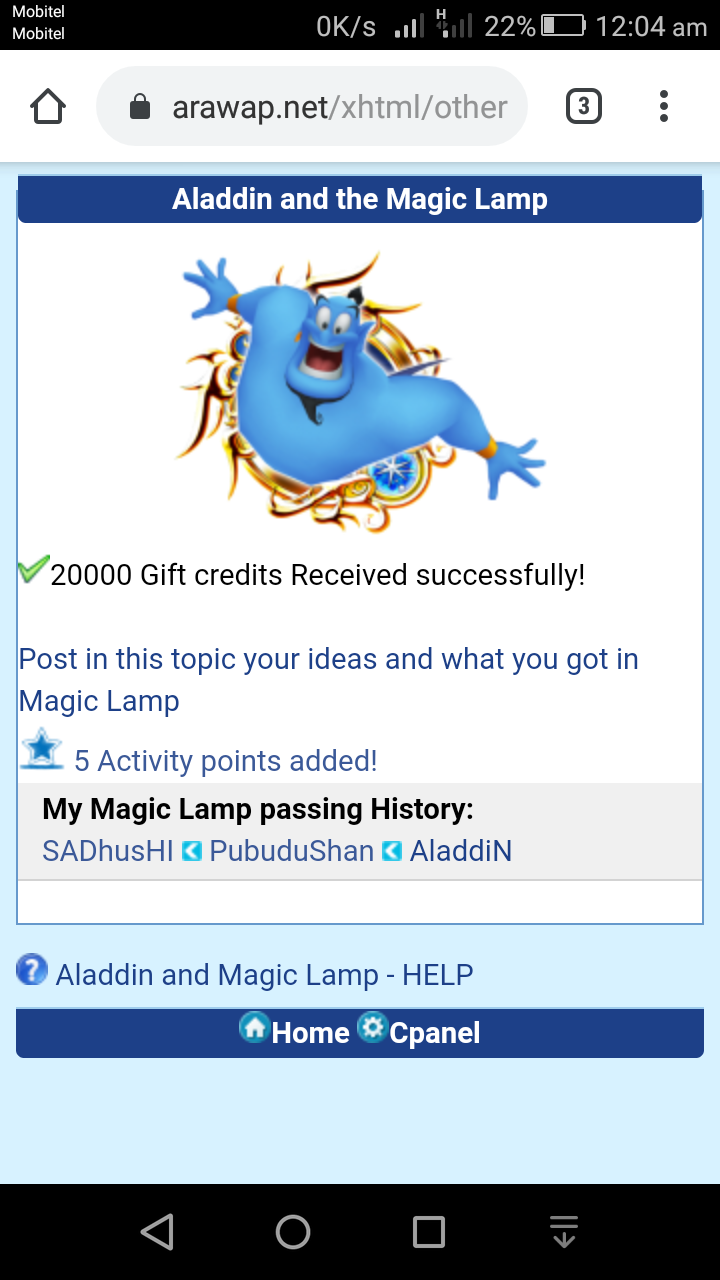Viewport: 720px width, 1280px height.
Task: Go to the browser home page
Action: (x=48, y=106)
